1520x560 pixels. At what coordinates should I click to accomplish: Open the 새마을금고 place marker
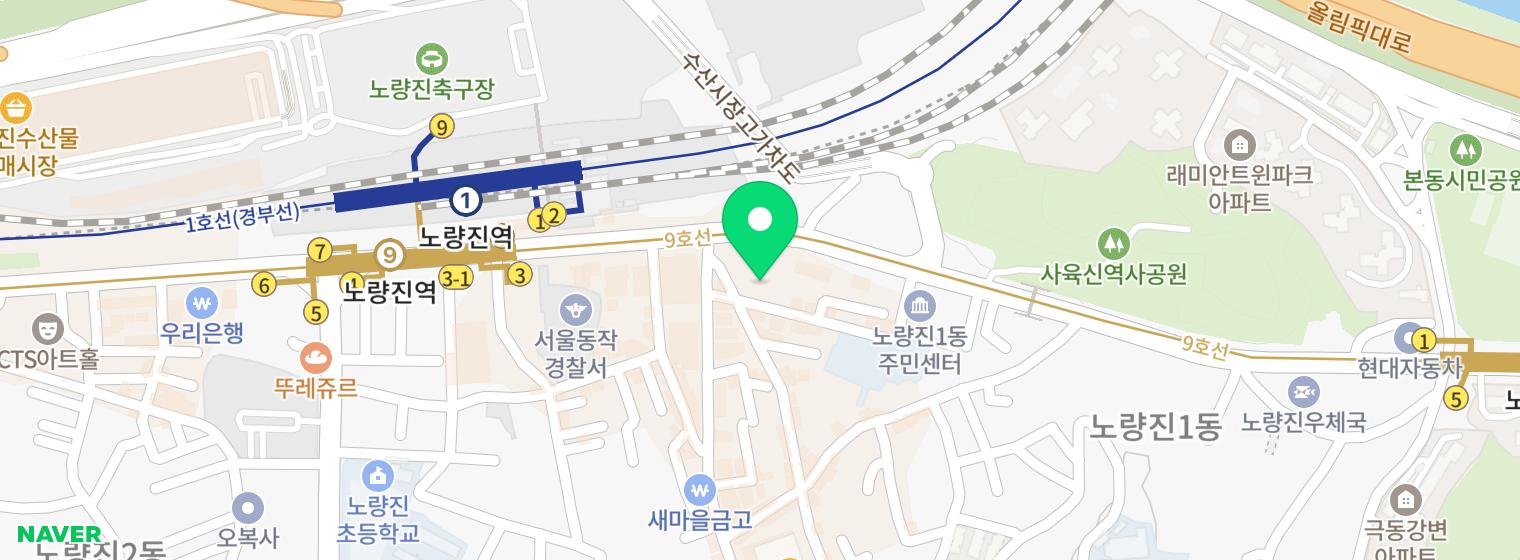pyautogui.click(x=699, y=490)
